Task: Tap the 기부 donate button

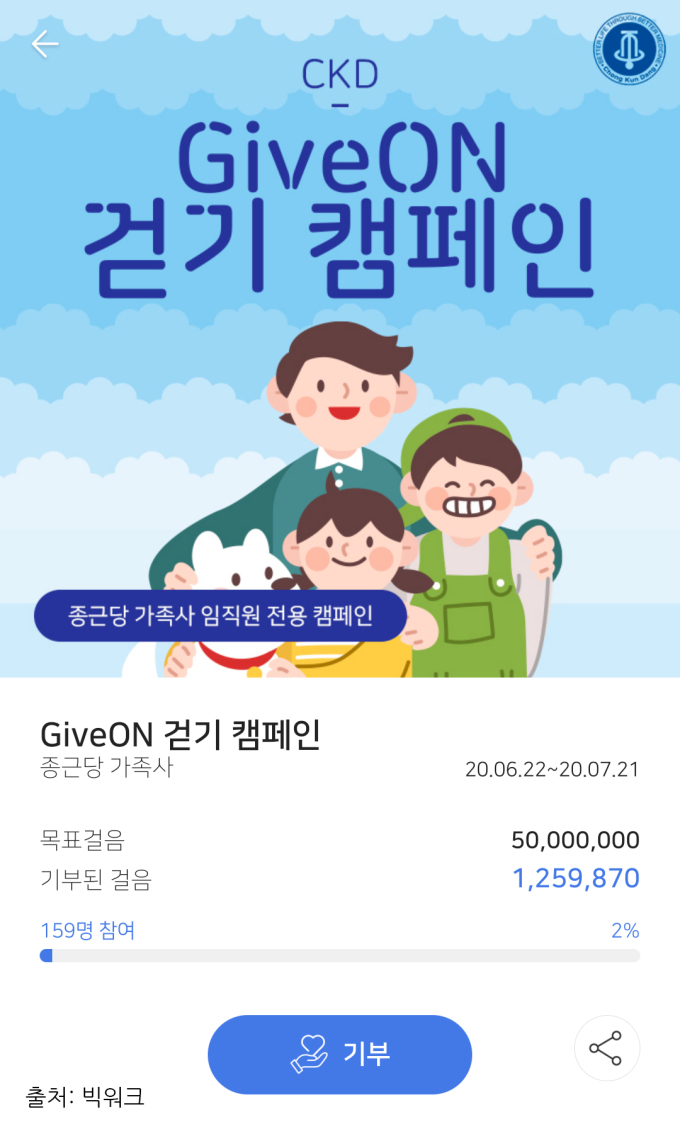Action: pyautogui.click(x=339, y=1054)
